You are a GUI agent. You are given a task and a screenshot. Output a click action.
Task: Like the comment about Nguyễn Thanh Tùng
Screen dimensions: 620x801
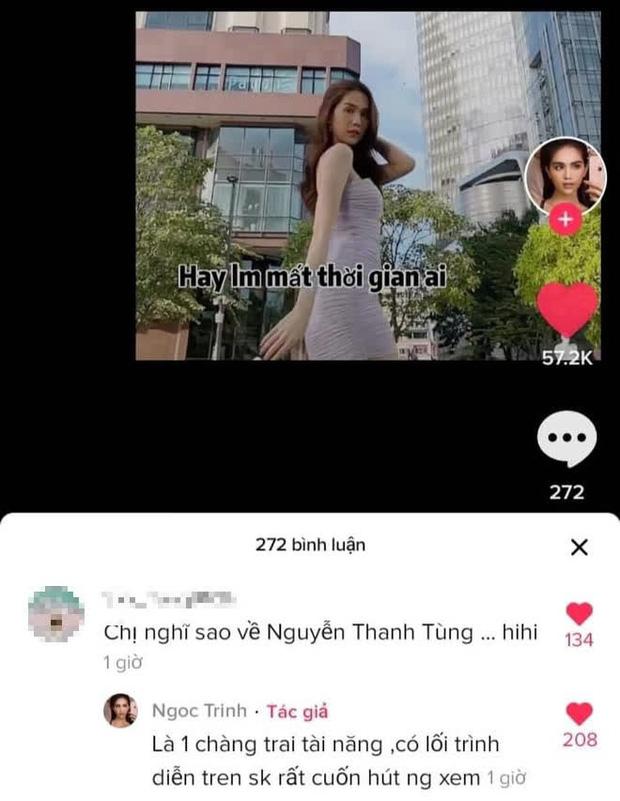pos(579,614)
